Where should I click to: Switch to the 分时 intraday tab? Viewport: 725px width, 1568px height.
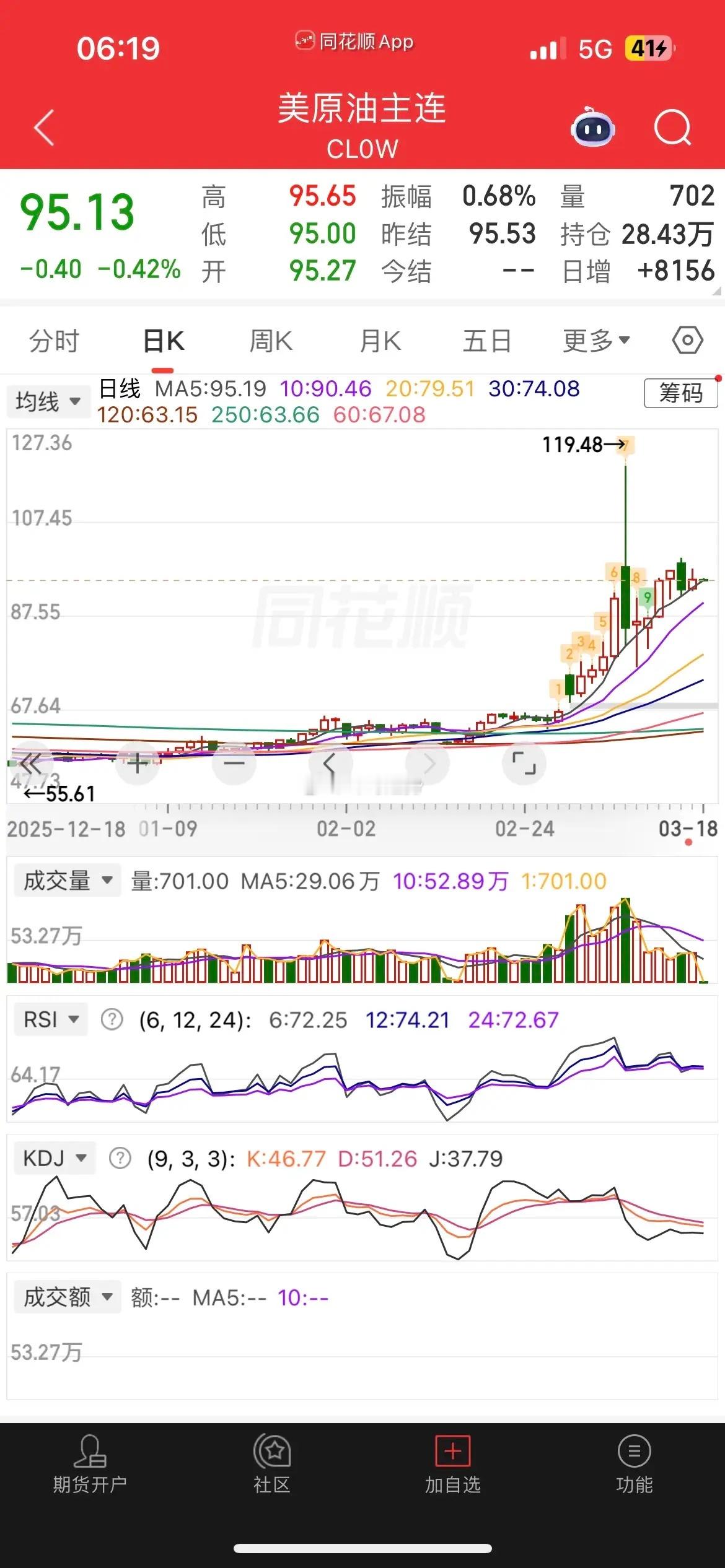[x=55, y=339]
